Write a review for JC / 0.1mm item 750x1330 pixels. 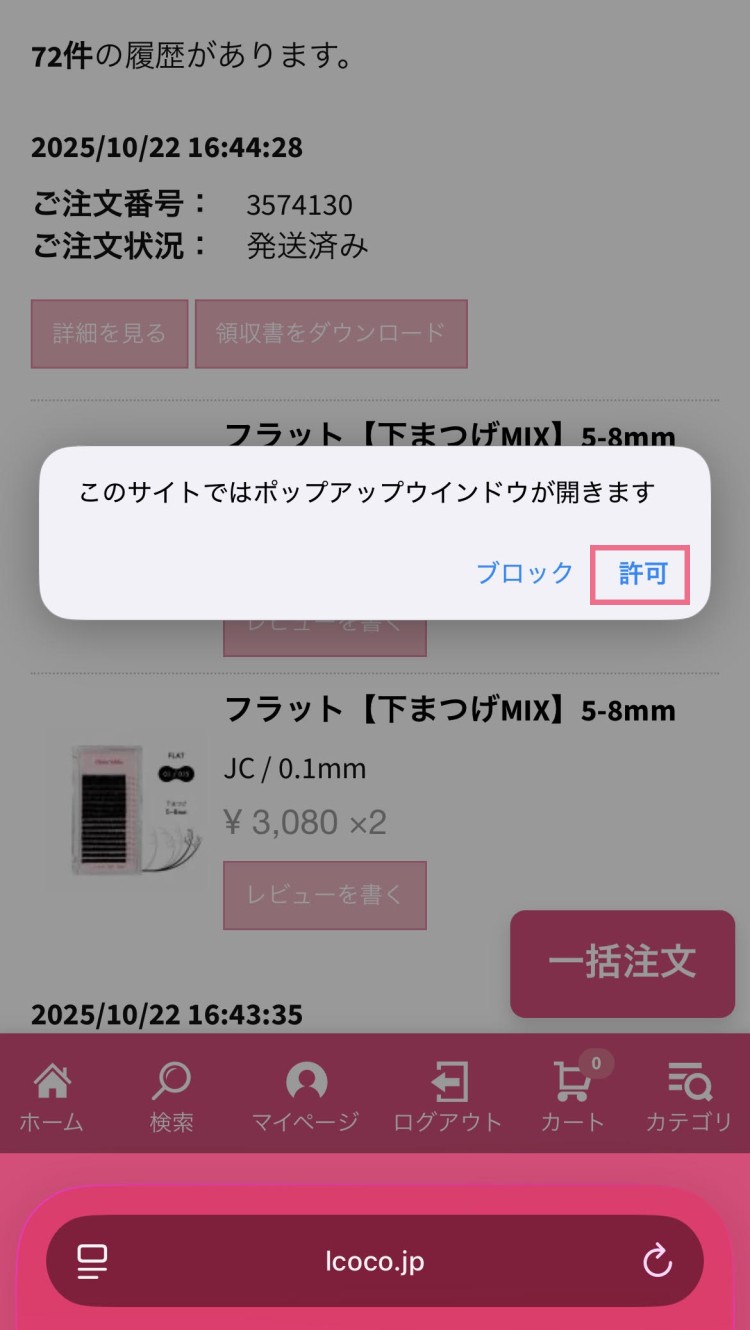point(325,895)
